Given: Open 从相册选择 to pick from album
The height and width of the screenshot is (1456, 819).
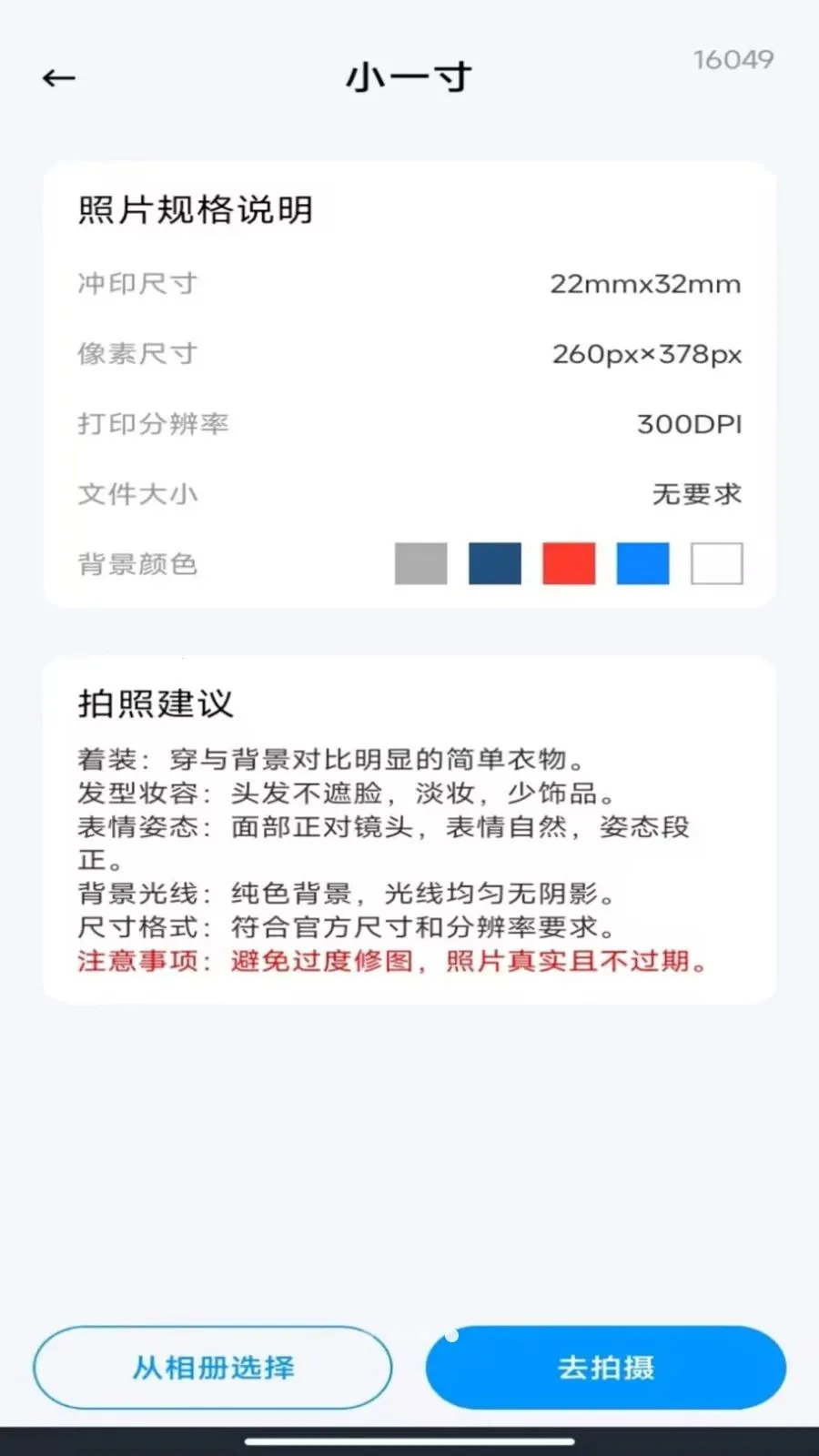Looking at the screenshot, I should [214, 1368].
